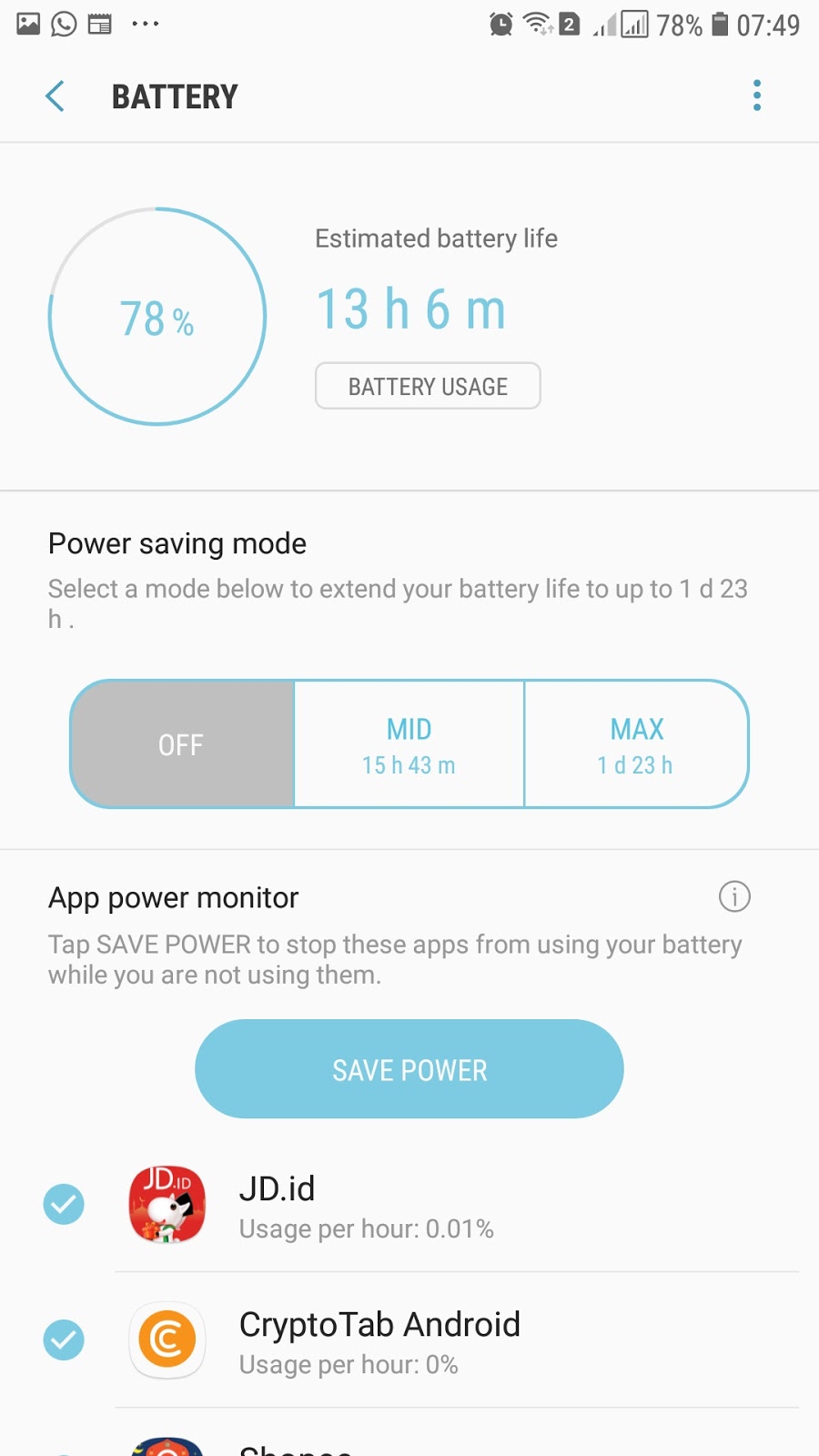Navigate back using the back arrow
This screenshot has width=819, height=1456.
click(x=55, y=95)
